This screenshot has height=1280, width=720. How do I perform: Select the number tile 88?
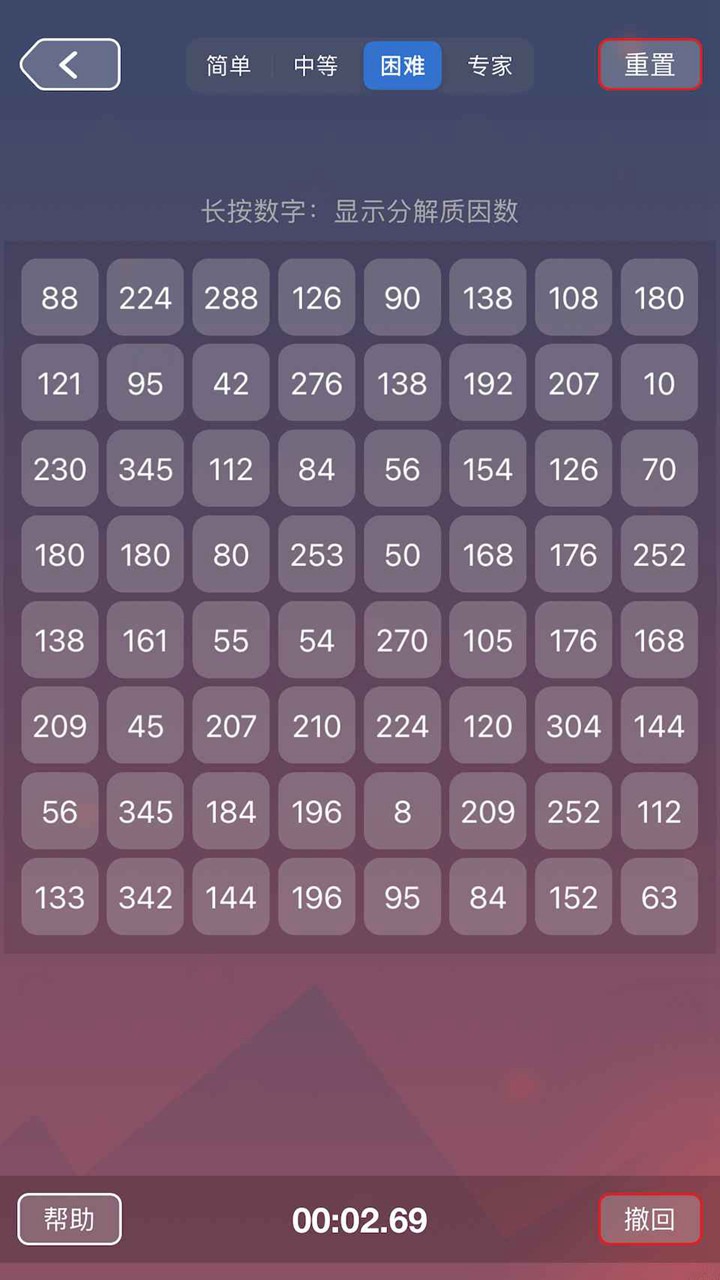pos(60,298)
